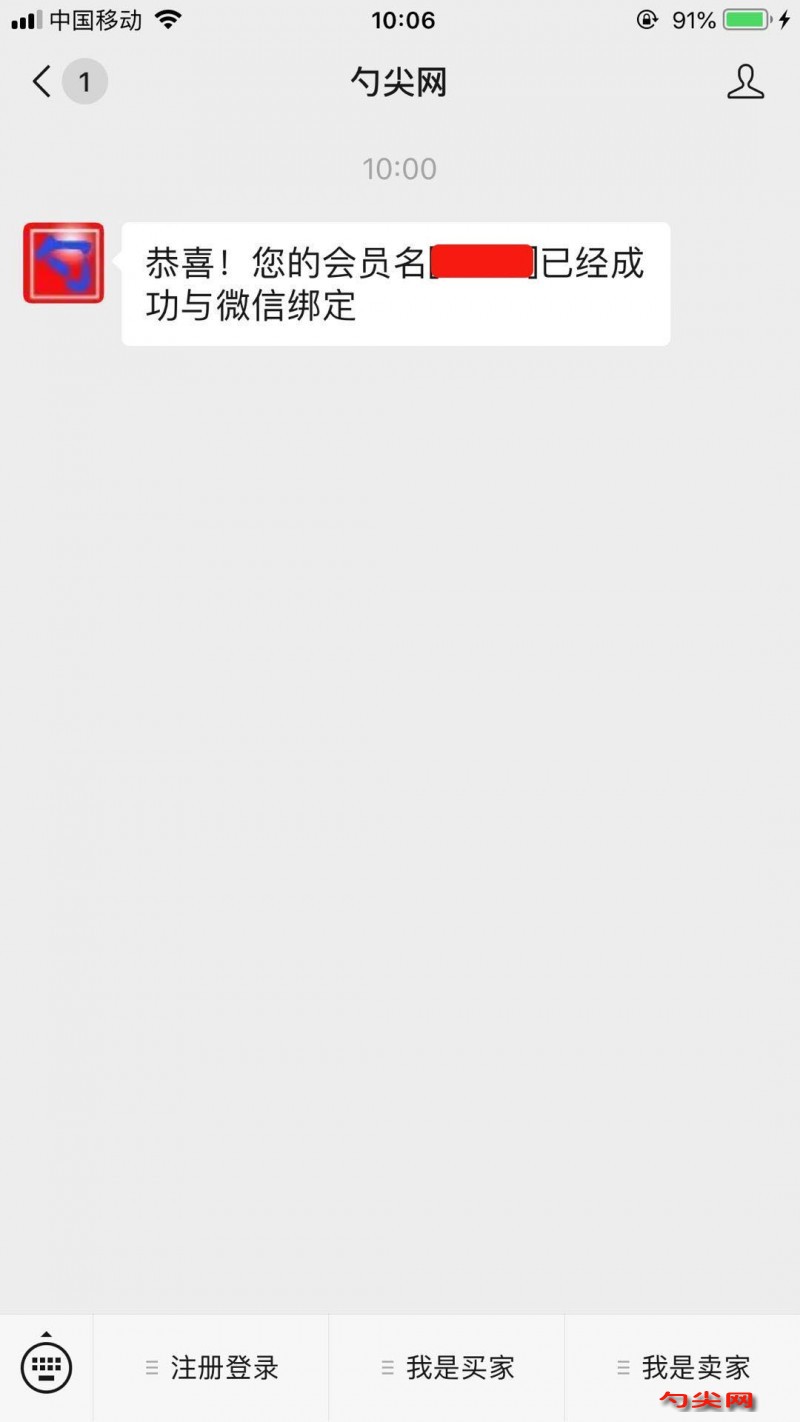Screen dimensions: 800x1422
Task: Open the 注册登录 menu
Action: click(212, 1367)
